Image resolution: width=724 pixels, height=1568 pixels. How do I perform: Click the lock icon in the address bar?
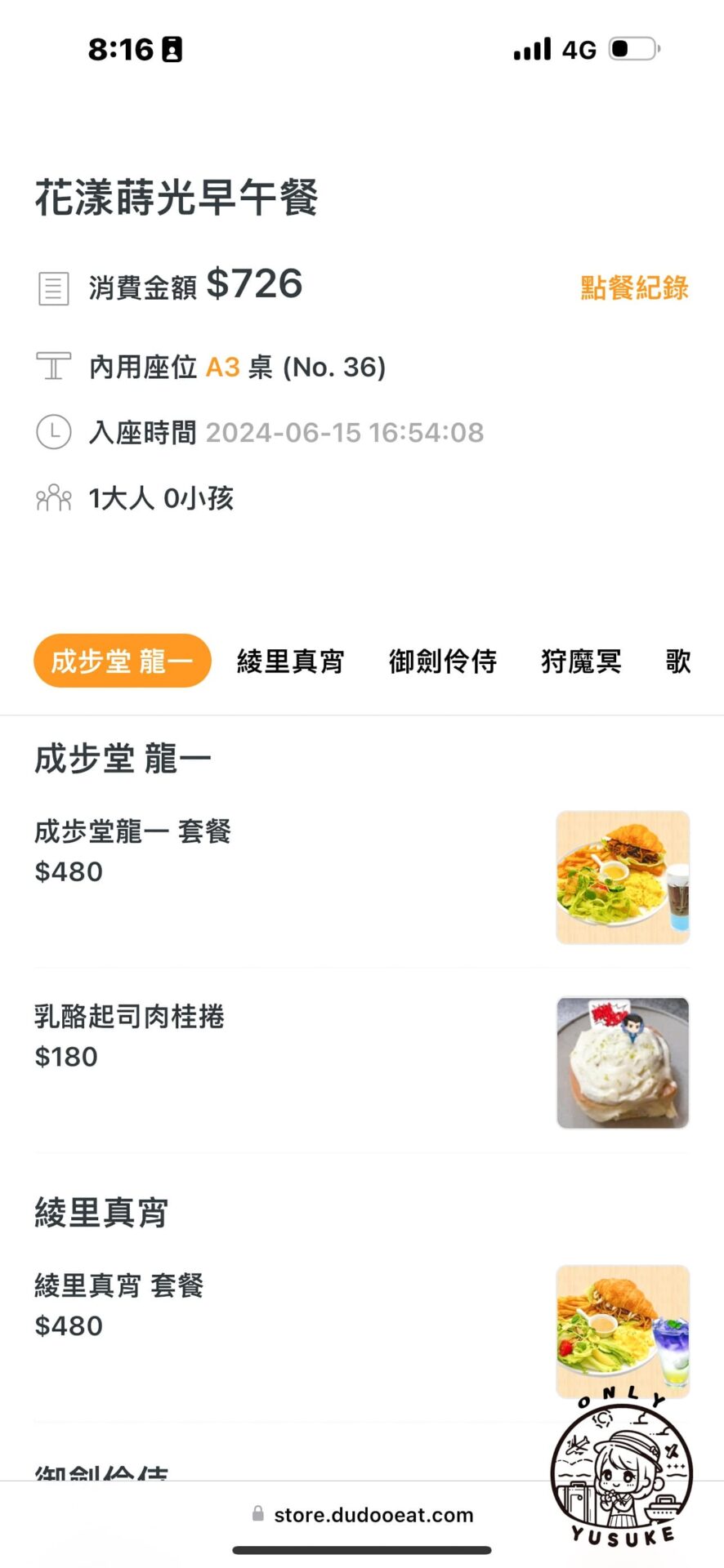click(x=257, y=1515)
